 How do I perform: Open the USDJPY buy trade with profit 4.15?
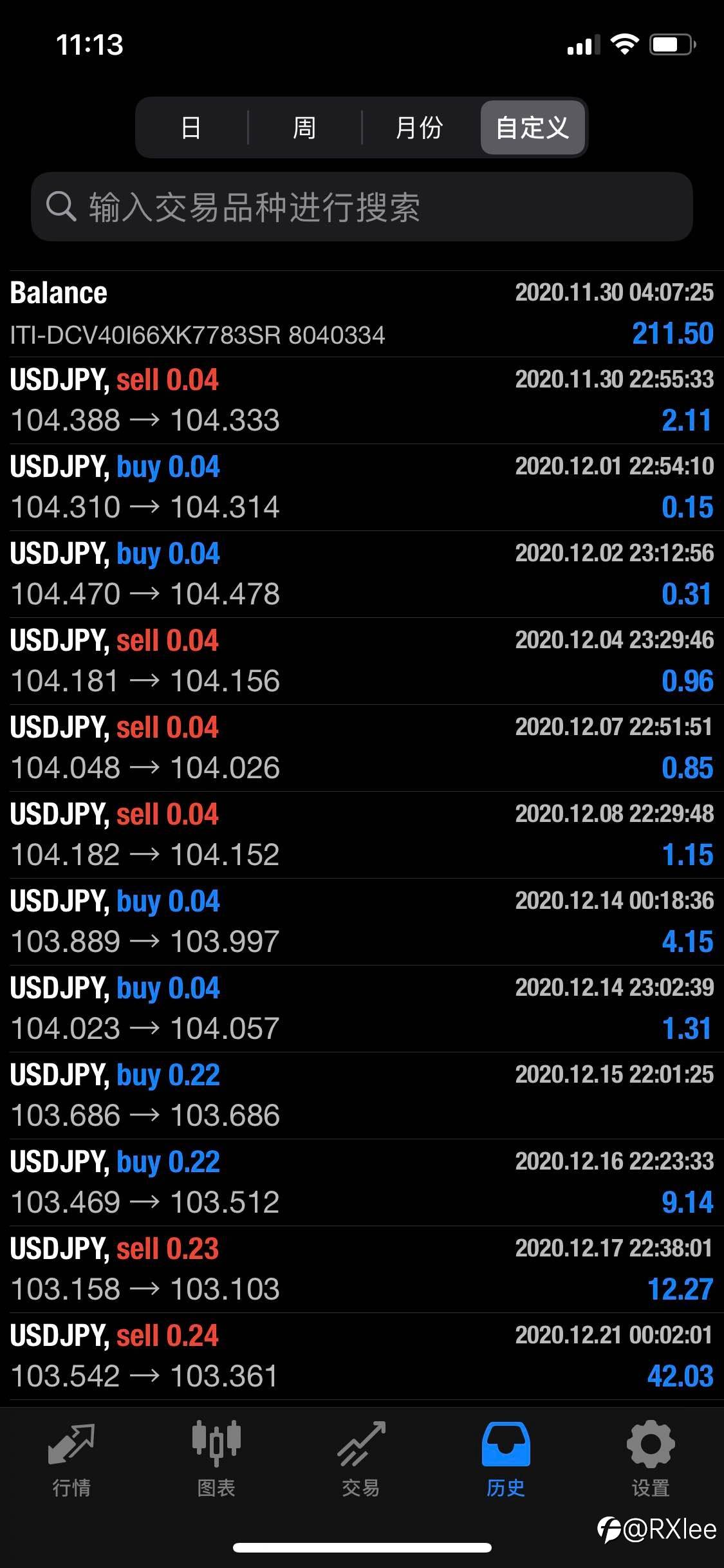pos(362,922)
